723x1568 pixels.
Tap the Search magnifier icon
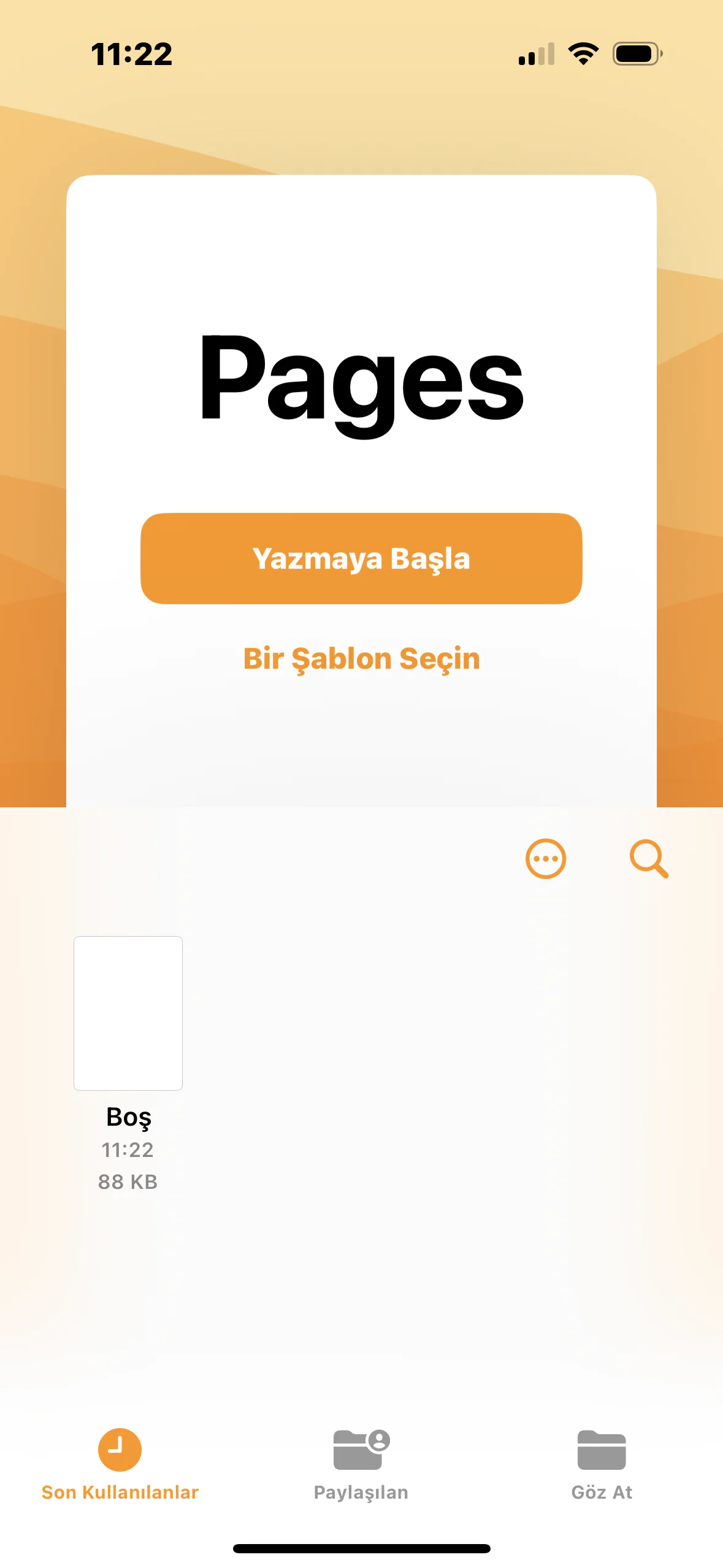pyautogui.click(x=648, y=858)
